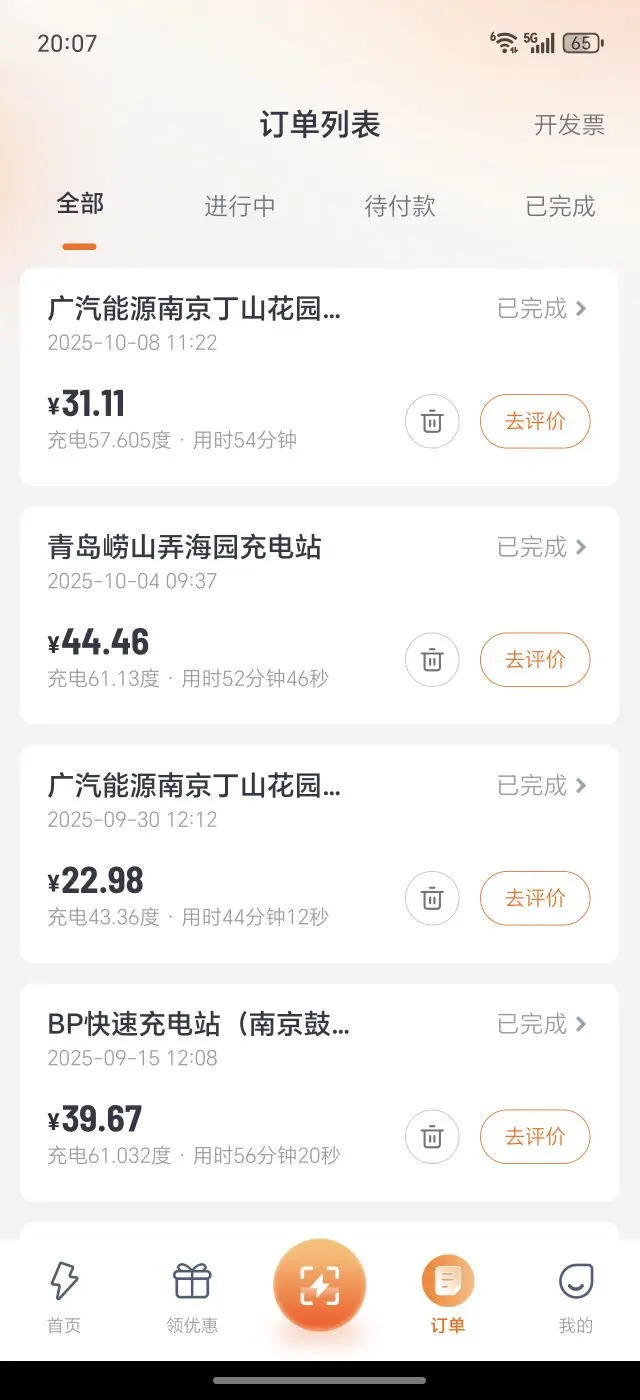Review the ¥44.46 order via 去评价
The image size is (640, 1400).
point(535,660)
